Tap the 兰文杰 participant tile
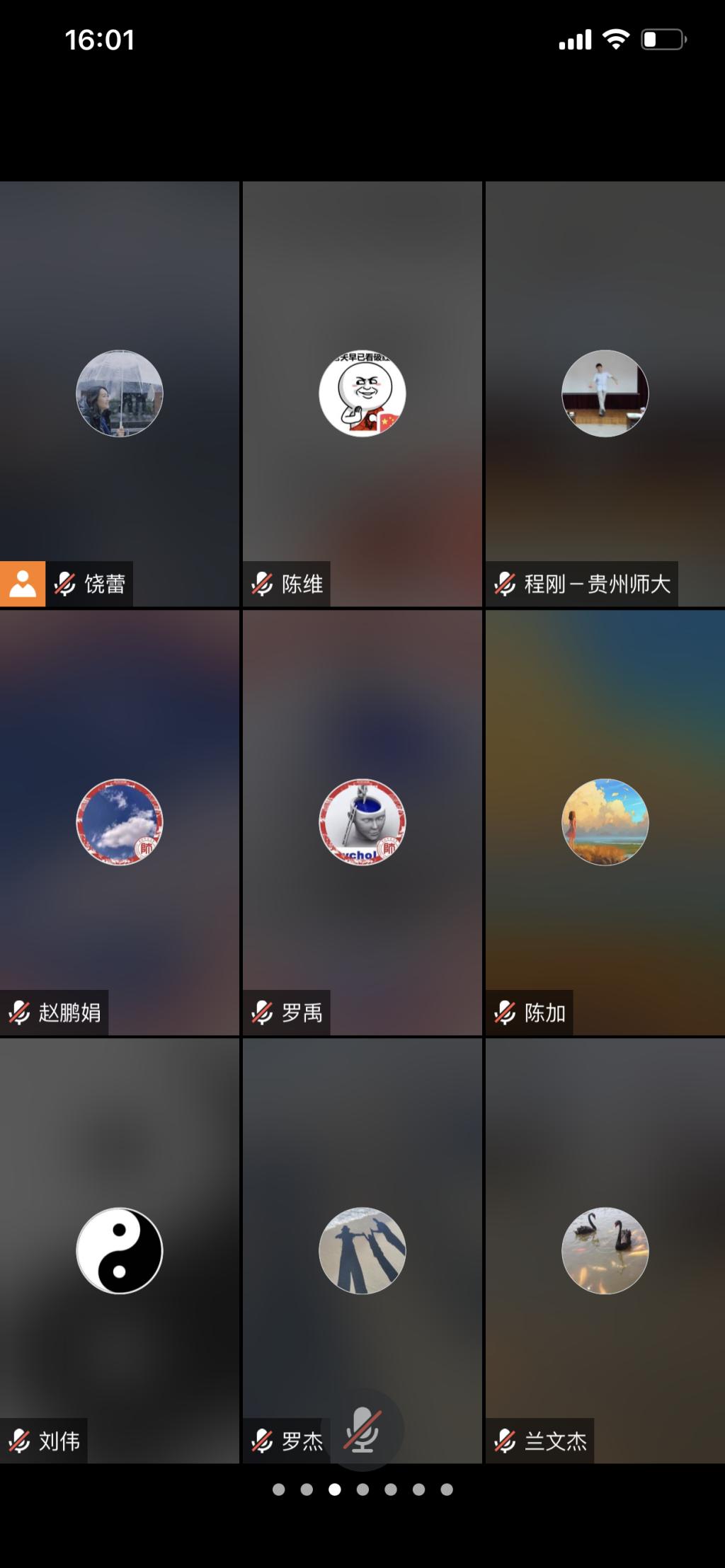Screen dimensions: 725x1568 (605, 1250)
